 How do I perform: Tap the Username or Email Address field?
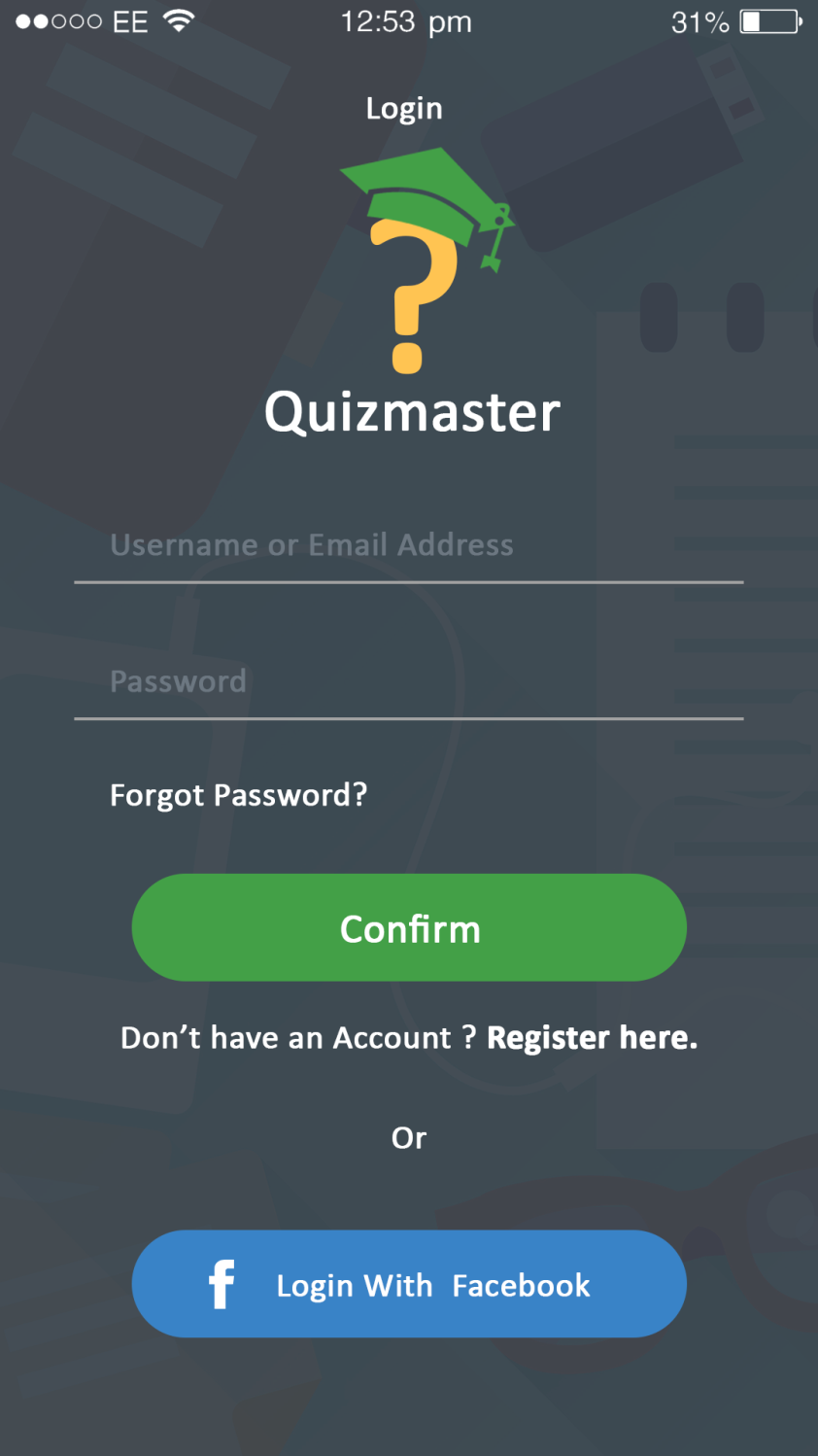click(408, 546)
